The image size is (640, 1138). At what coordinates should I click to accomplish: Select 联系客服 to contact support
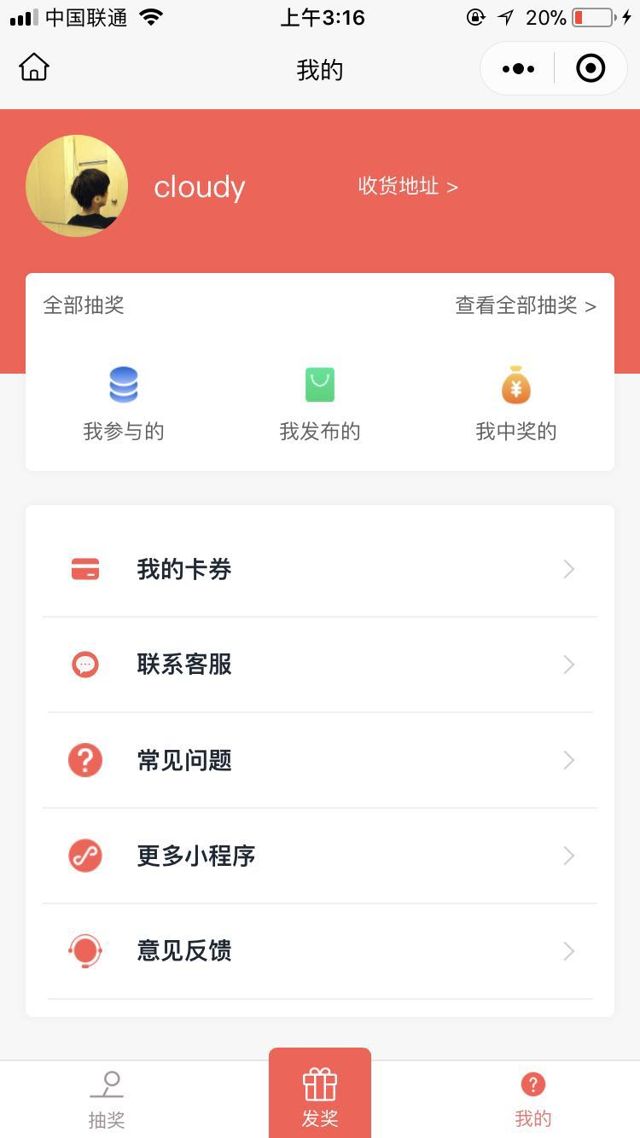(x=320, y=664)
